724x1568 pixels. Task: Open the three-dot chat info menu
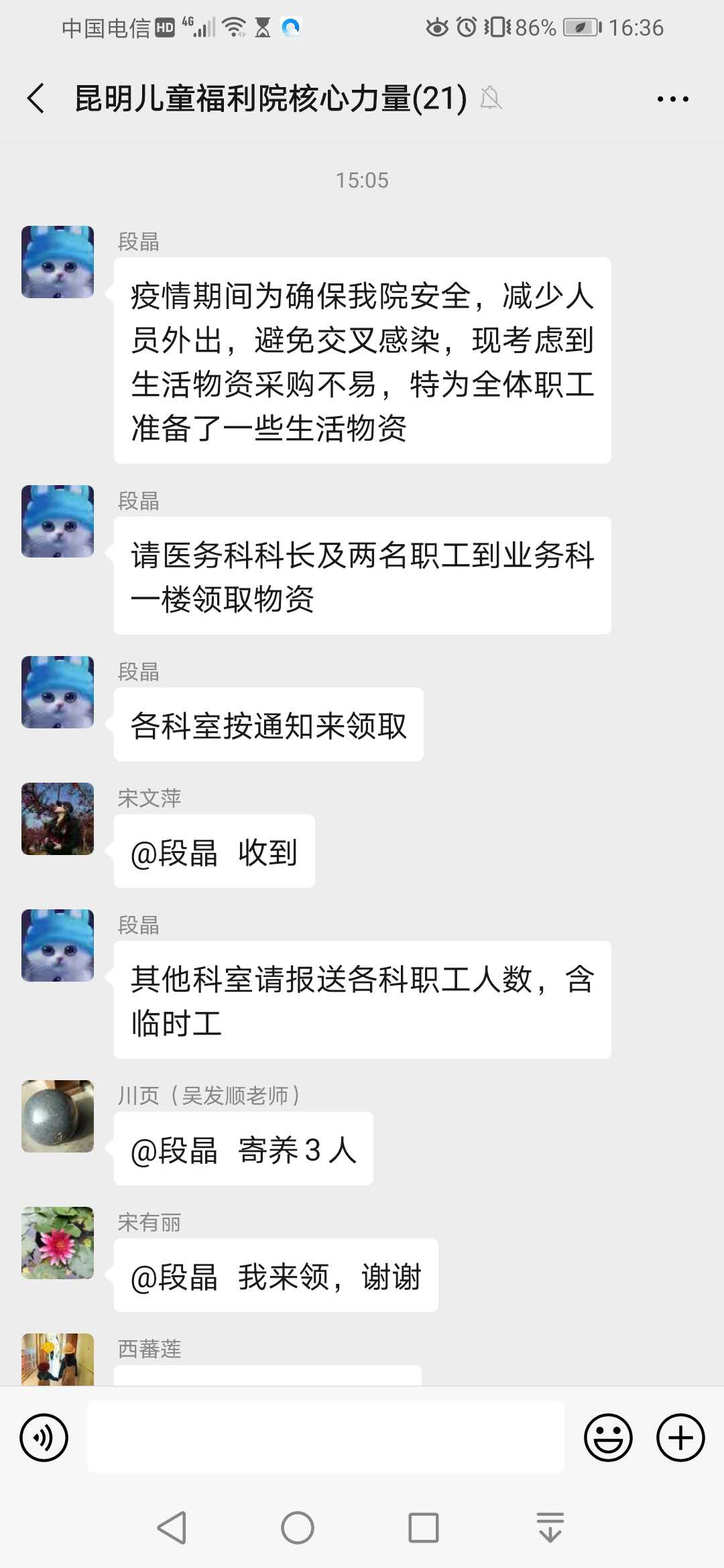tap(672, 99)
